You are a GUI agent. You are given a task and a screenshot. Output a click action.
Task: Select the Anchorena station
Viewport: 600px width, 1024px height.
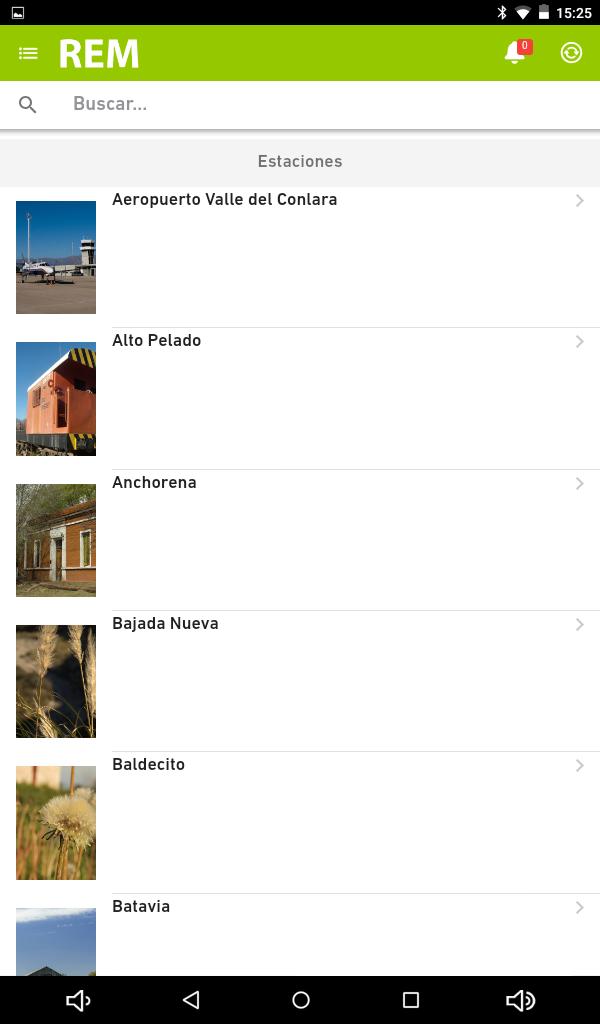pos(300,540)
